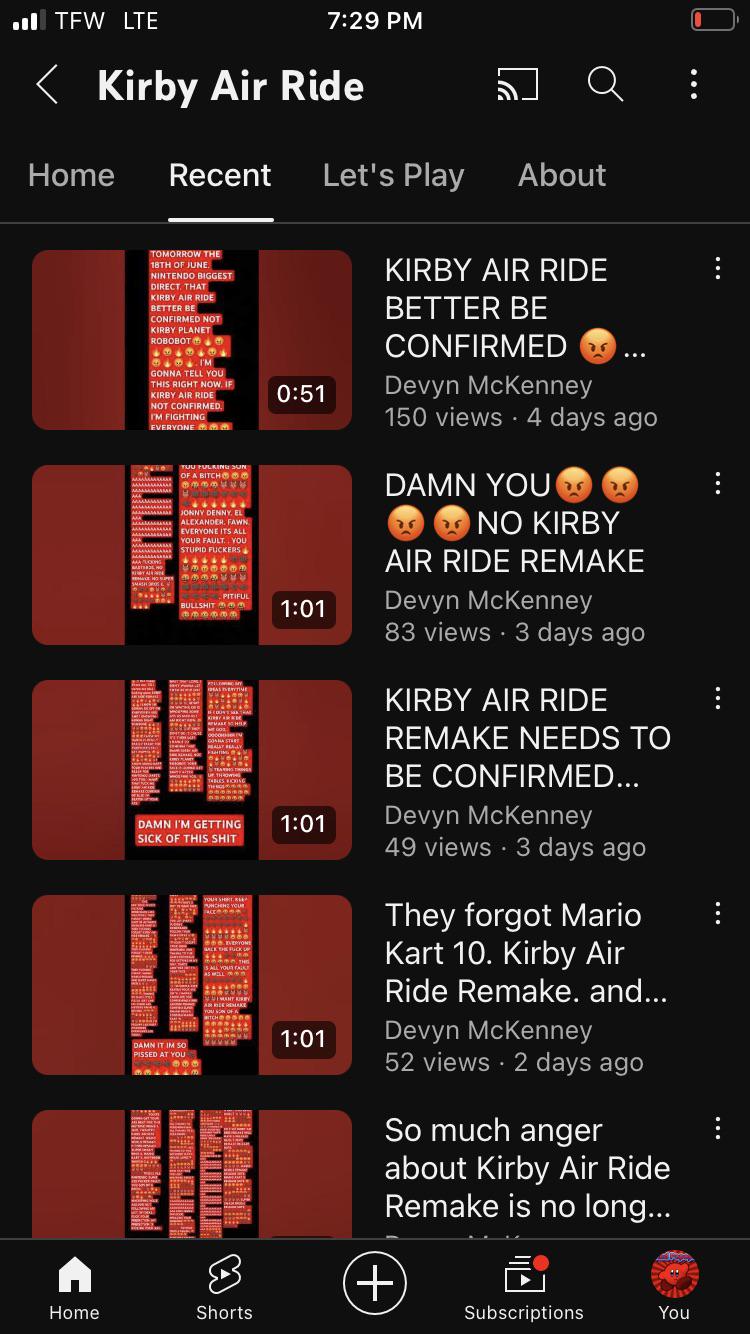Open the cast to device icon
This screenshot has height=1334, width=750.
click(517, 85)
